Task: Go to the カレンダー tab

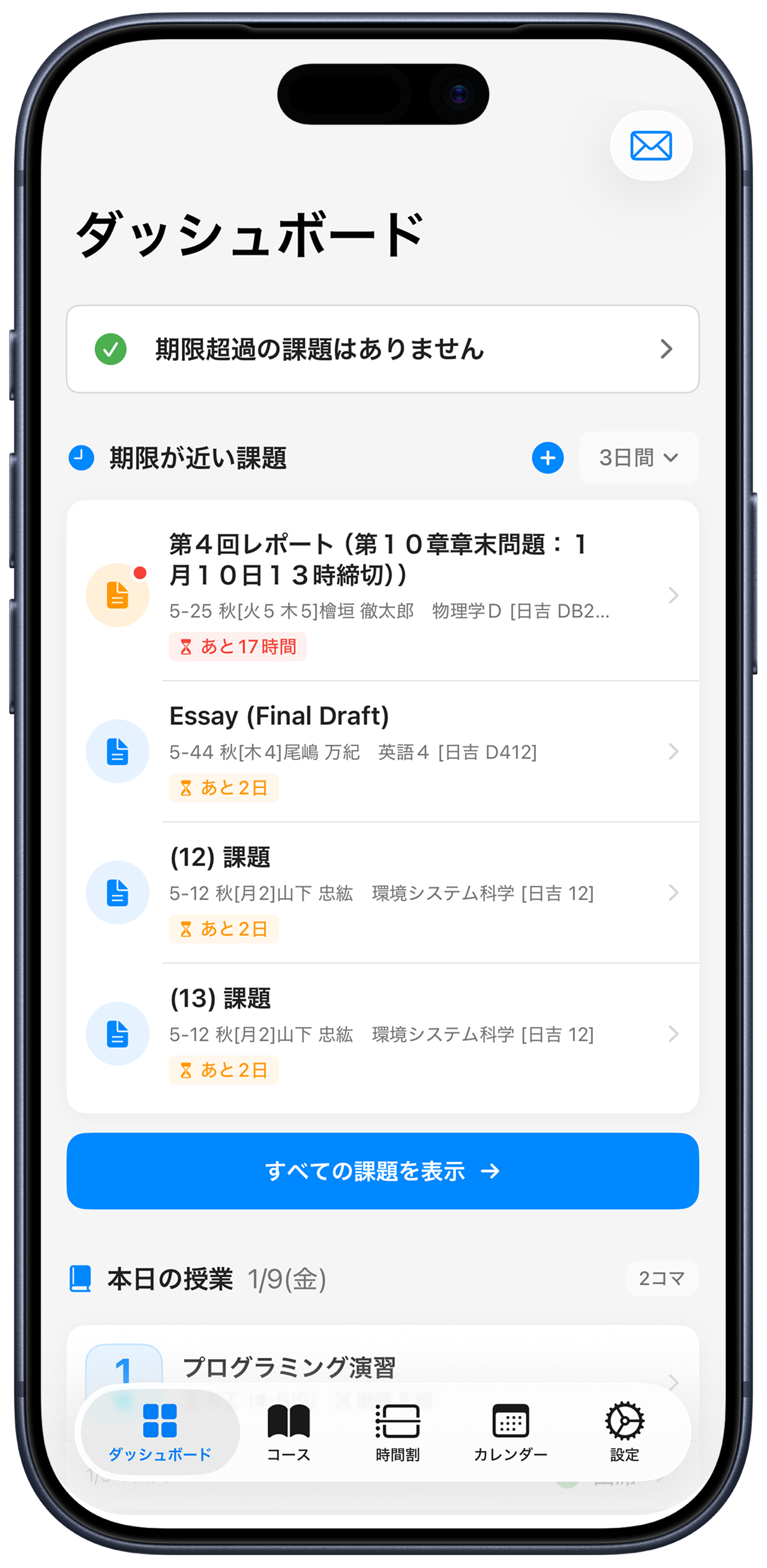Action: (510, 1432)
